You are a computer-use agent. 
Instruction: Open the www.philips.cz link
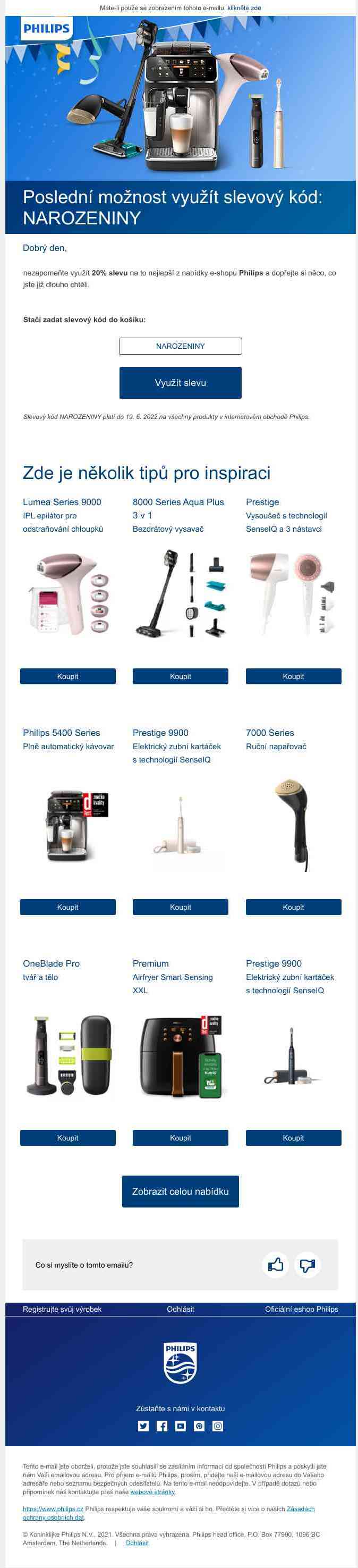click(x=53, y=1509)
